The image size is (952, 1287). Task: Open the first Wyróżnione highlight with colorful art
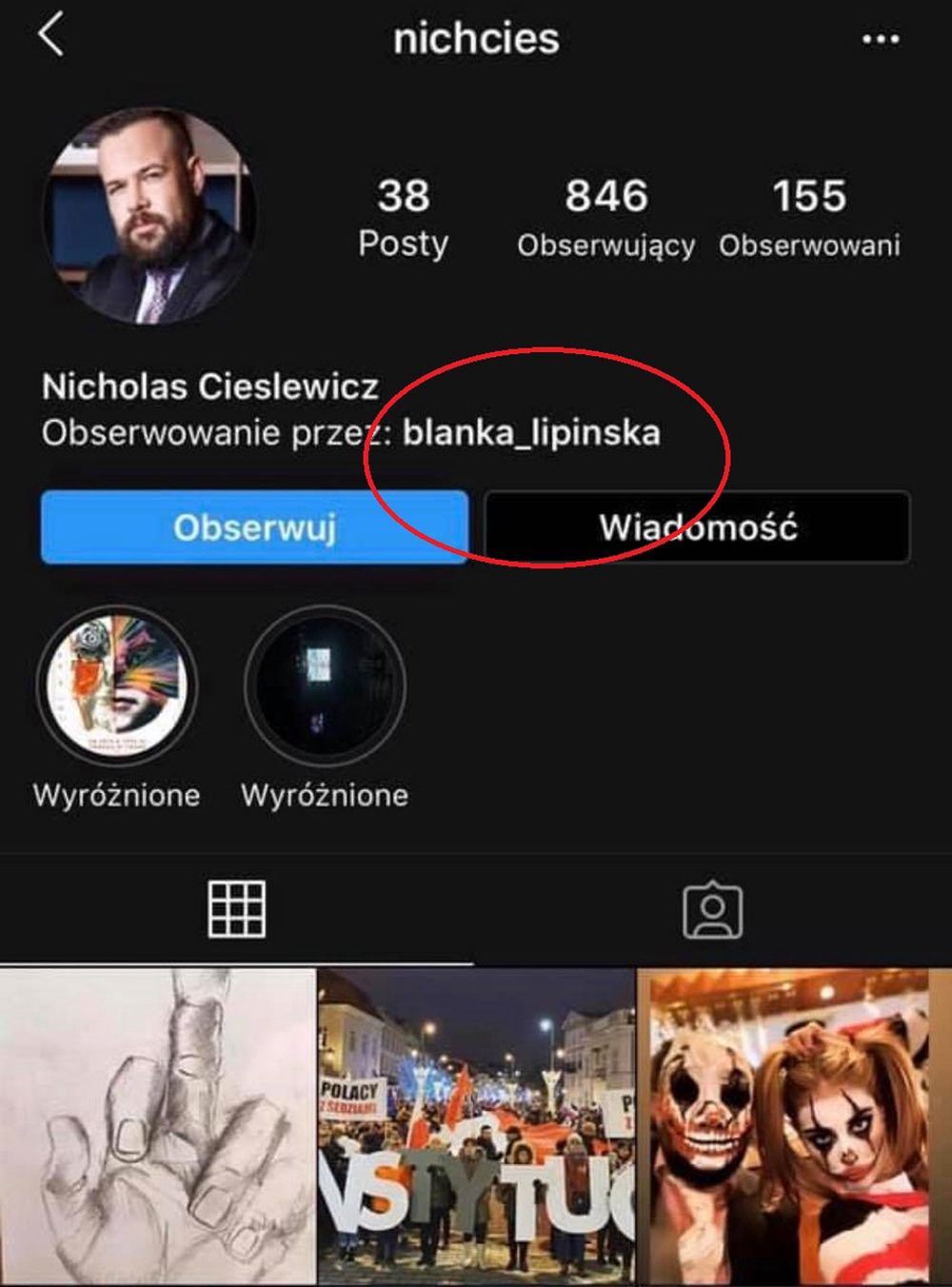(x=117, y=685)
